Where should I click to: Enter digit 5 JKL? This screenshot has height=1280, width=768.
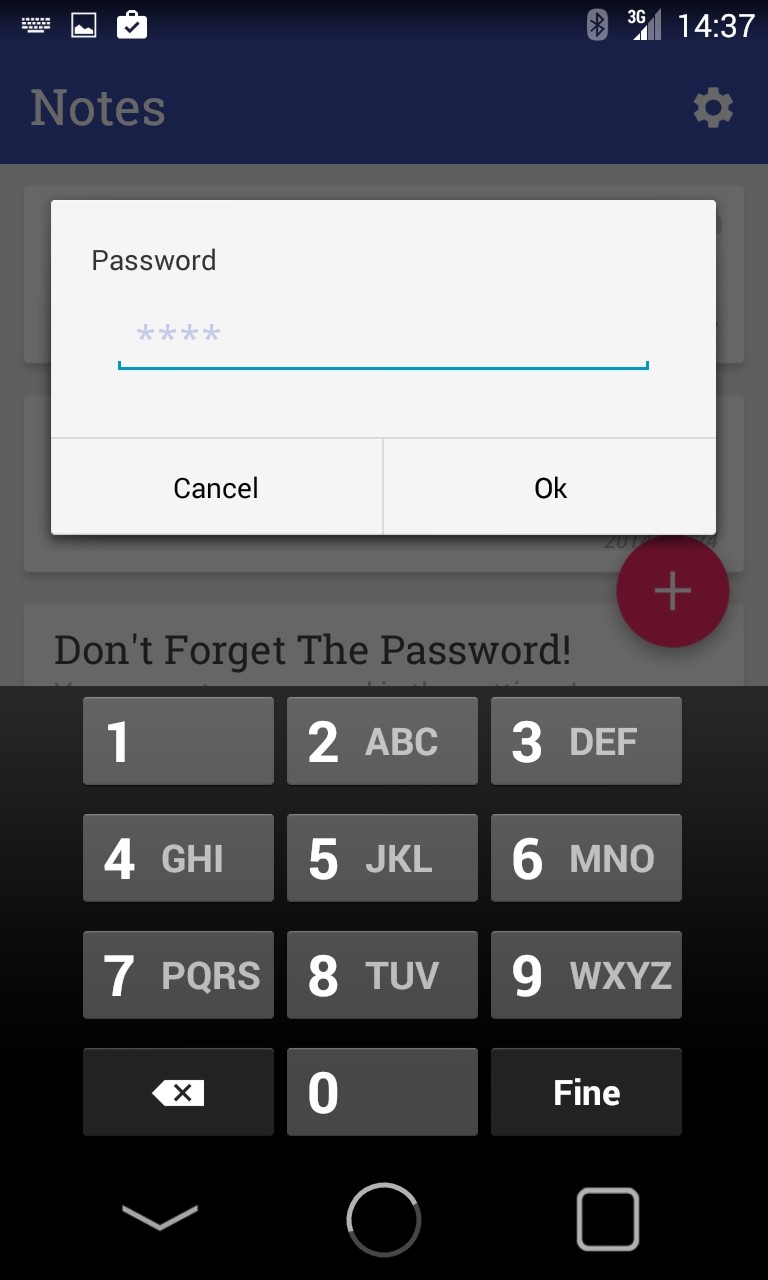[x=382, y=858]
